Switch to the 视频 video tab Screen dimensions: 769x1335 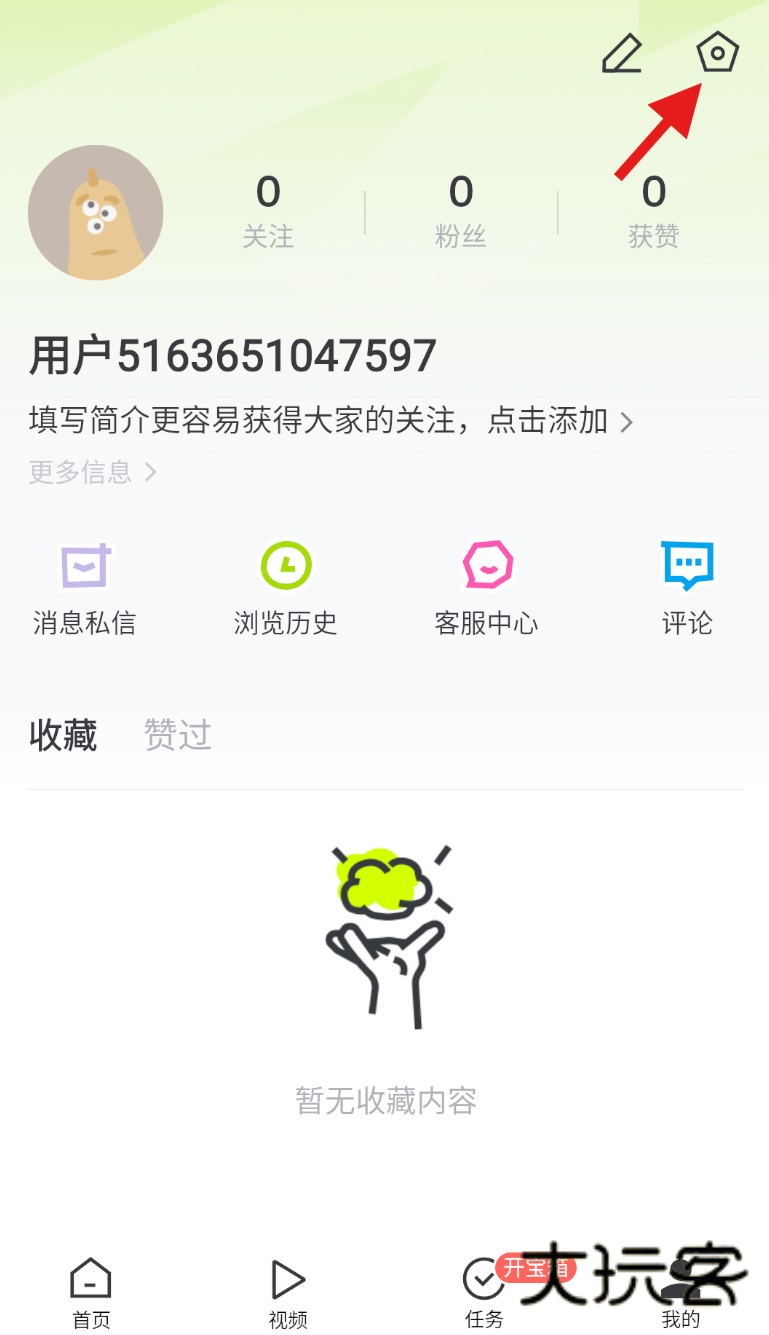(x=288, y=1293)
